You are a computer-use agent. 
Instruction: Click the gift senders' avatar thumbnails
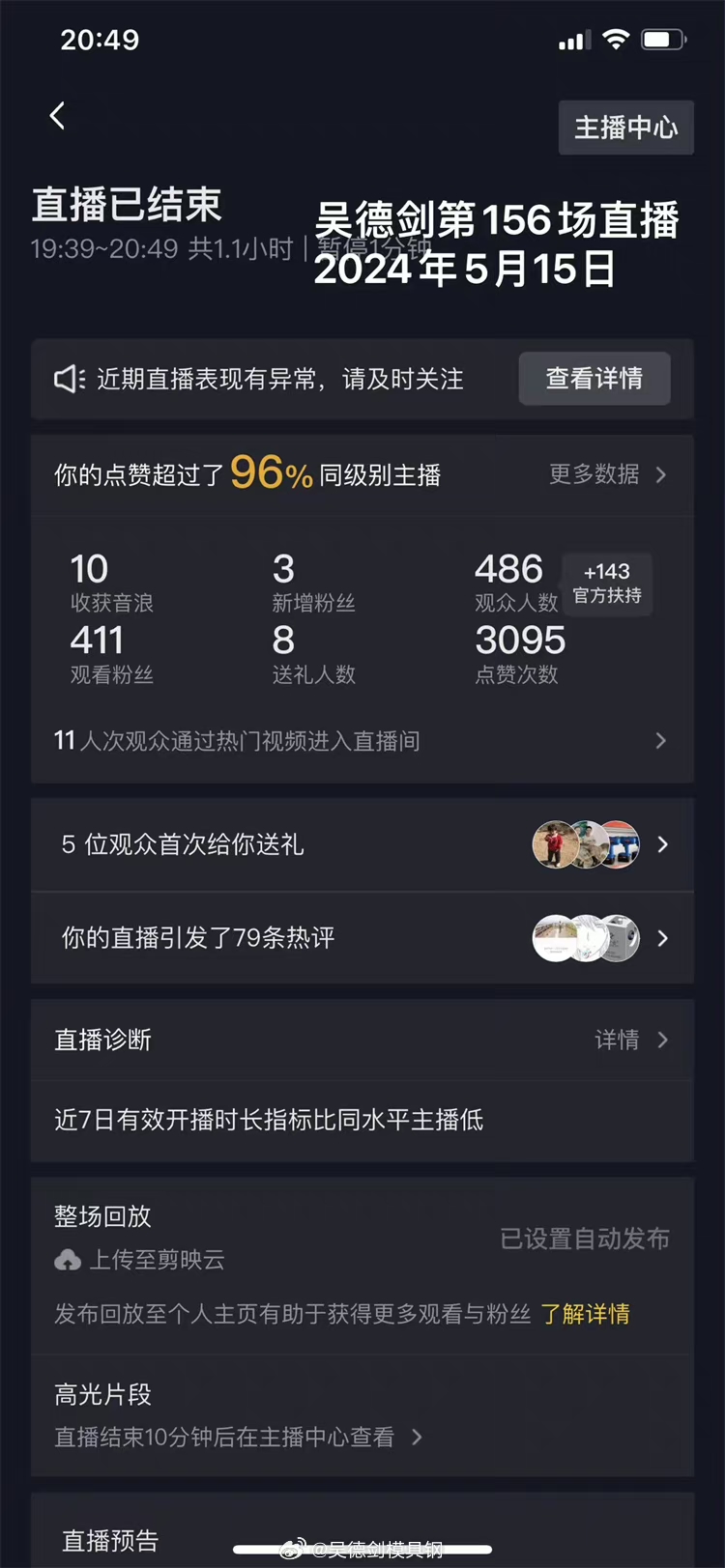pos(586,843)
